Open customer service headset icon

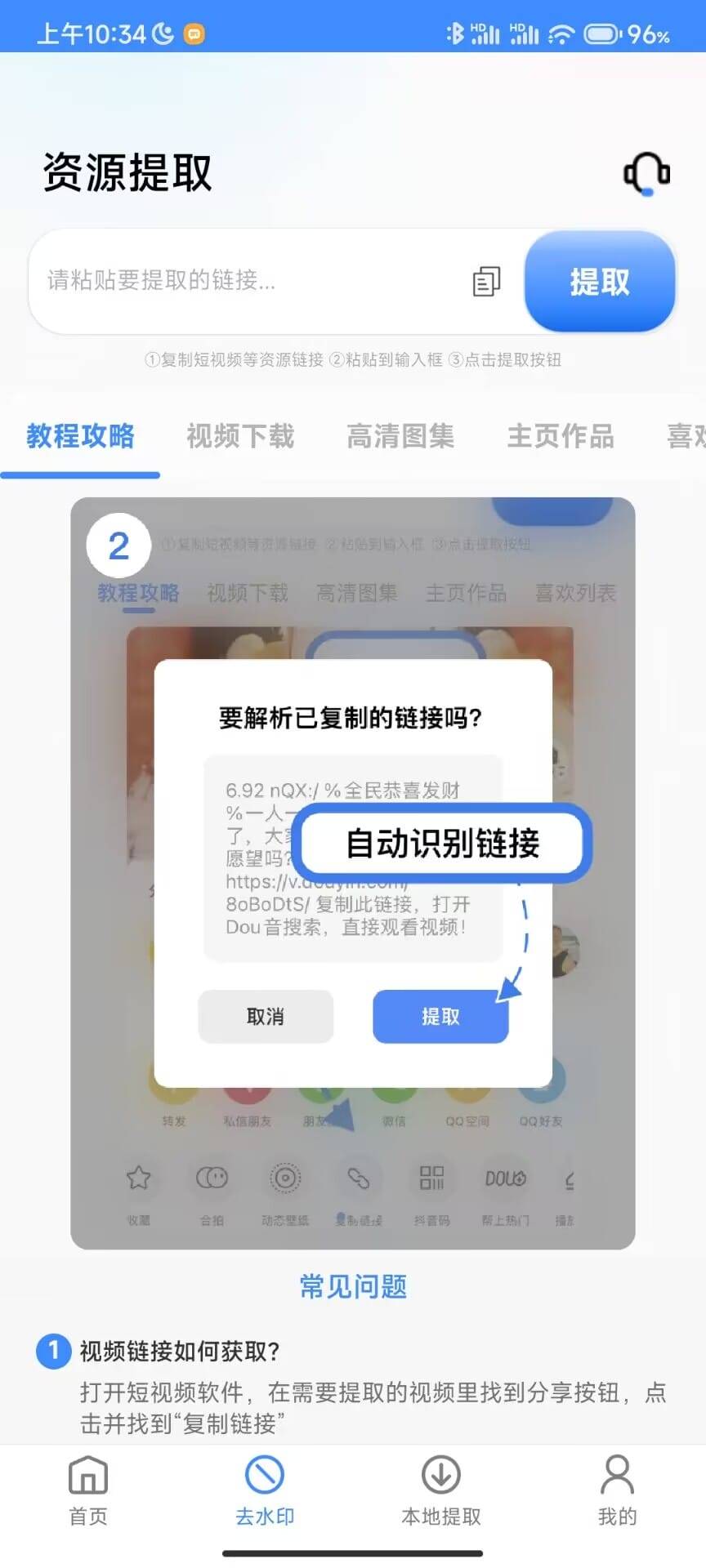(x=646, y=173)
